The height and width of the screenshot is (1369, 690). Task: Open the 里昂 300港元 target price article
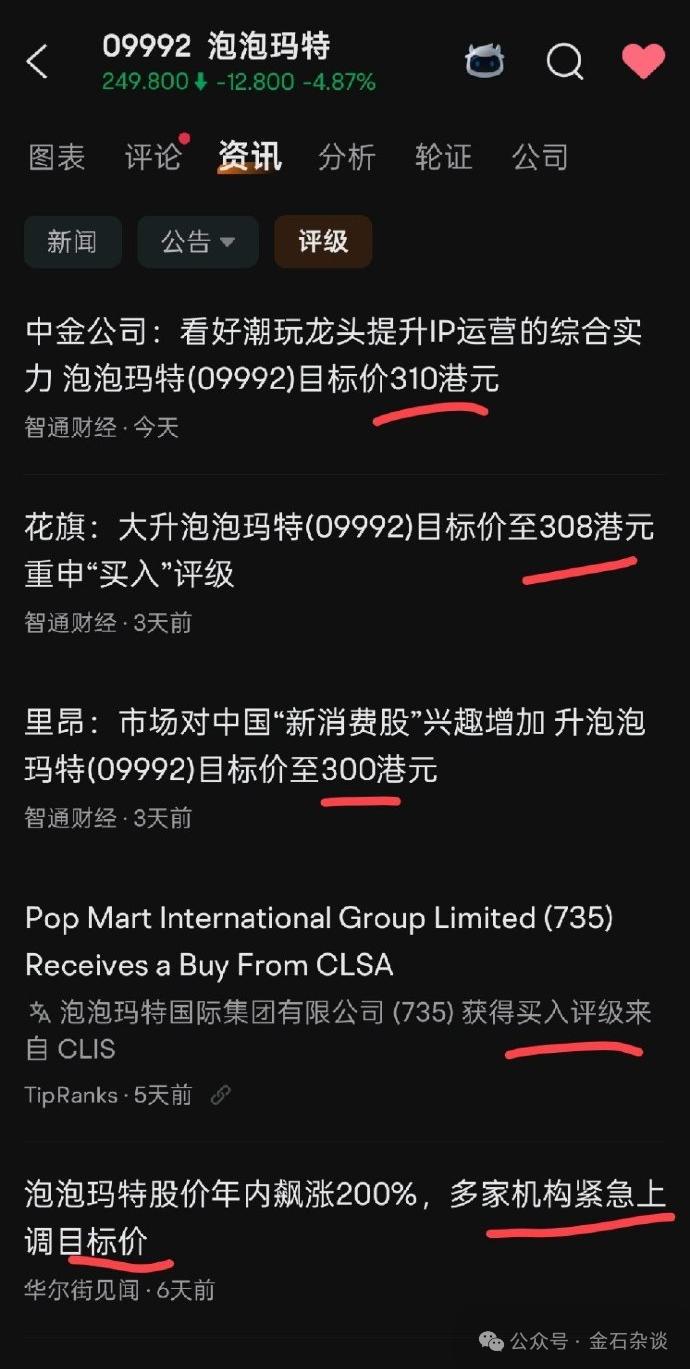point(334,745)
